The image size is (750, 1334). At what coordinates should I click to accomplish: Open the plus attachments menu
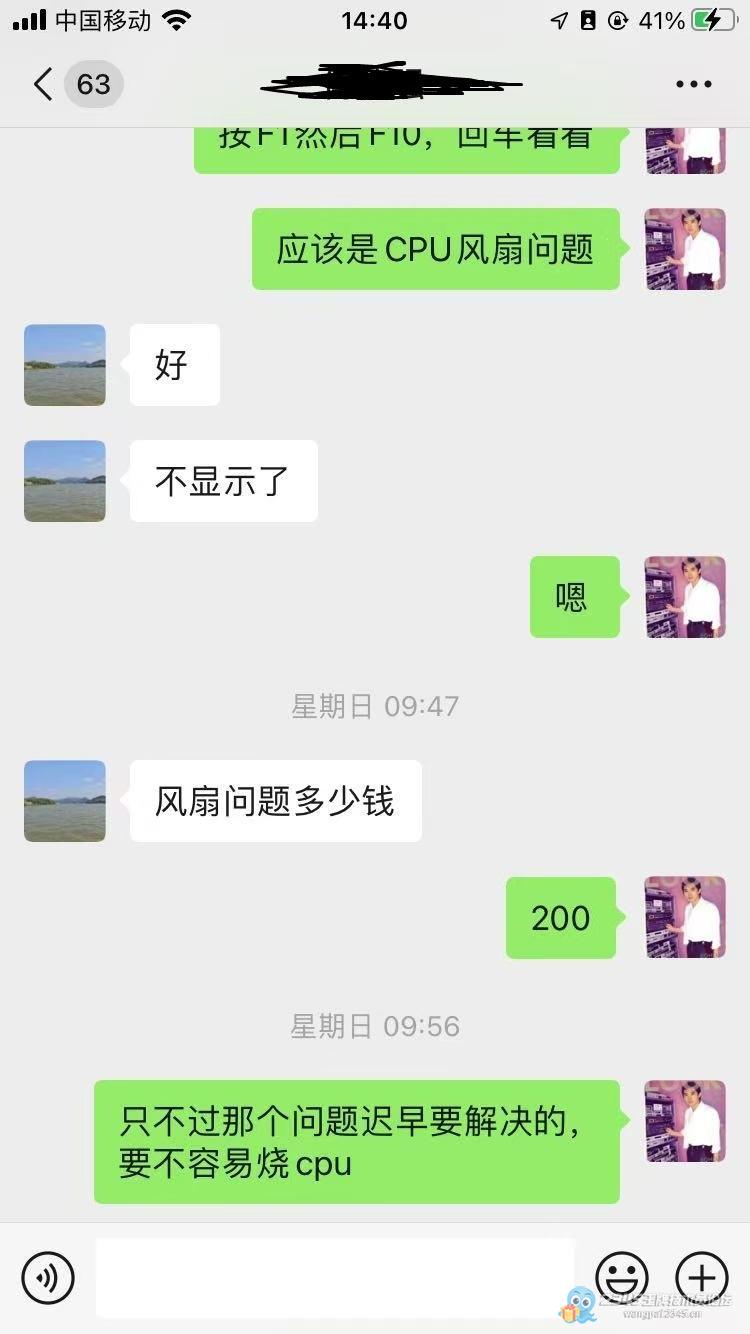pyautogui.click(x=702, y=1277)
